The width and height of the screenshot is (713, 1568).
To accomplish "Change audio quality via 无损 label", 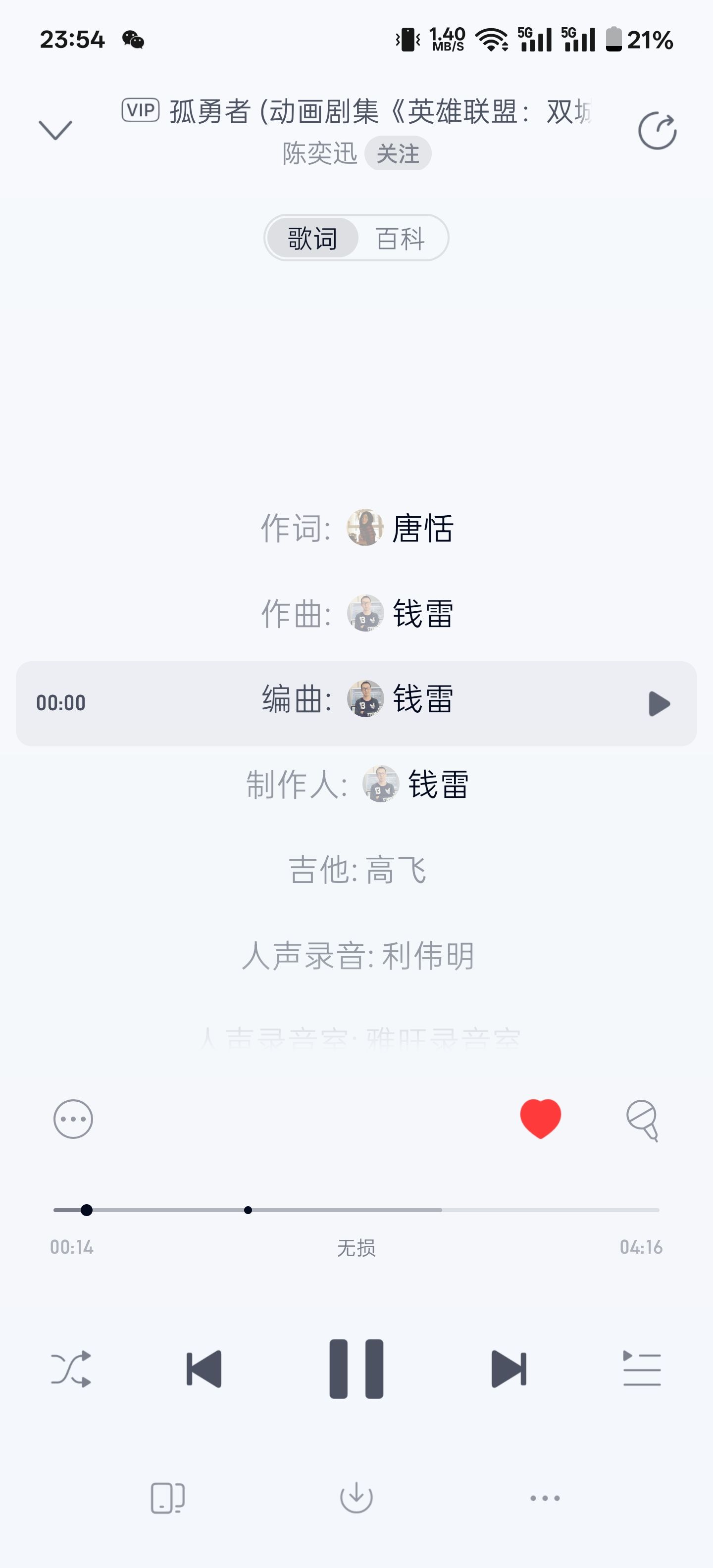I will pyautogui.click(x=356, y=1248).
